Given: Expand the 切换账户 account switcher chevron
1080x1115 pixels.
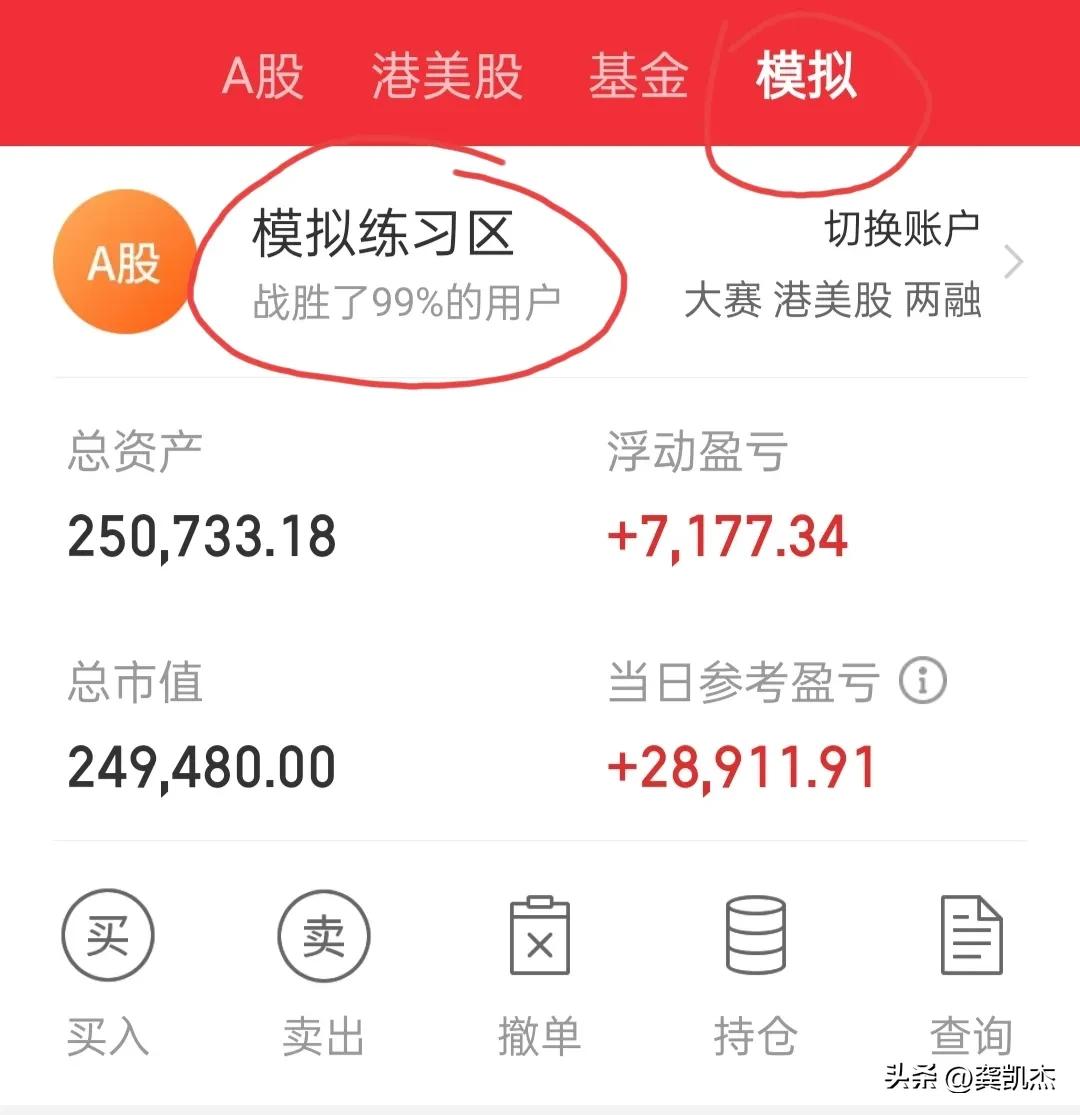Looking at the screenshot, I should click(x=1014, y=262).
